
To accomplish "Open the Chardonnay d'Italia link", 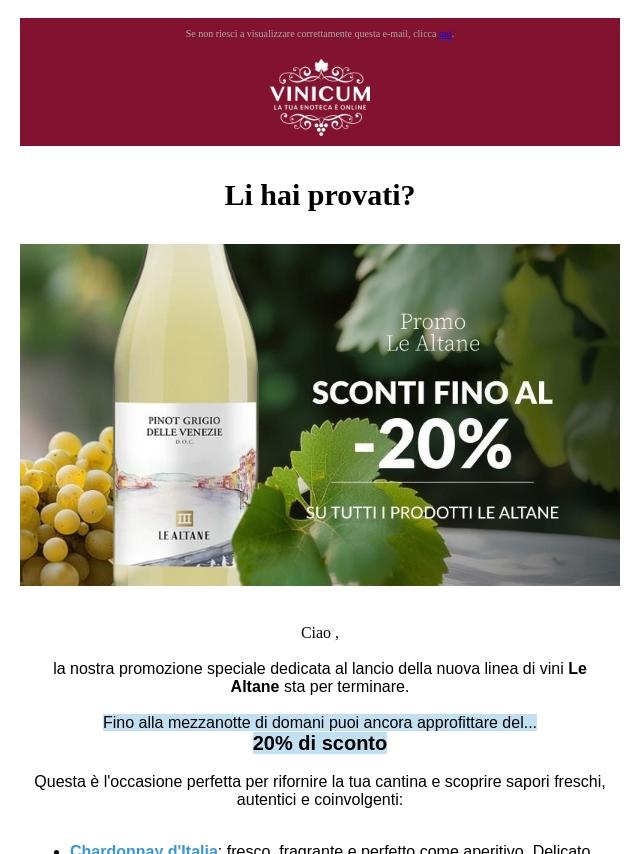I will [144, 849].
